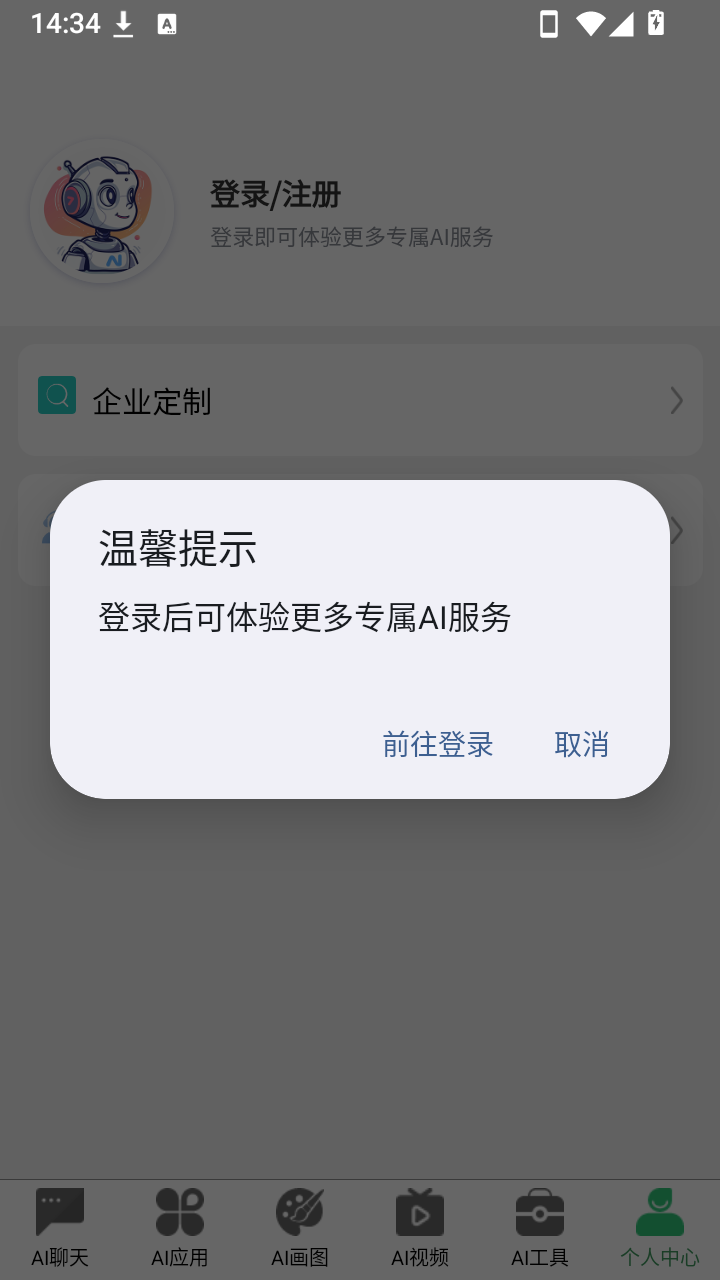Tap 登录/注册 to sign in
This screenshot has width=720, height=1280.
tap(275, 194)
